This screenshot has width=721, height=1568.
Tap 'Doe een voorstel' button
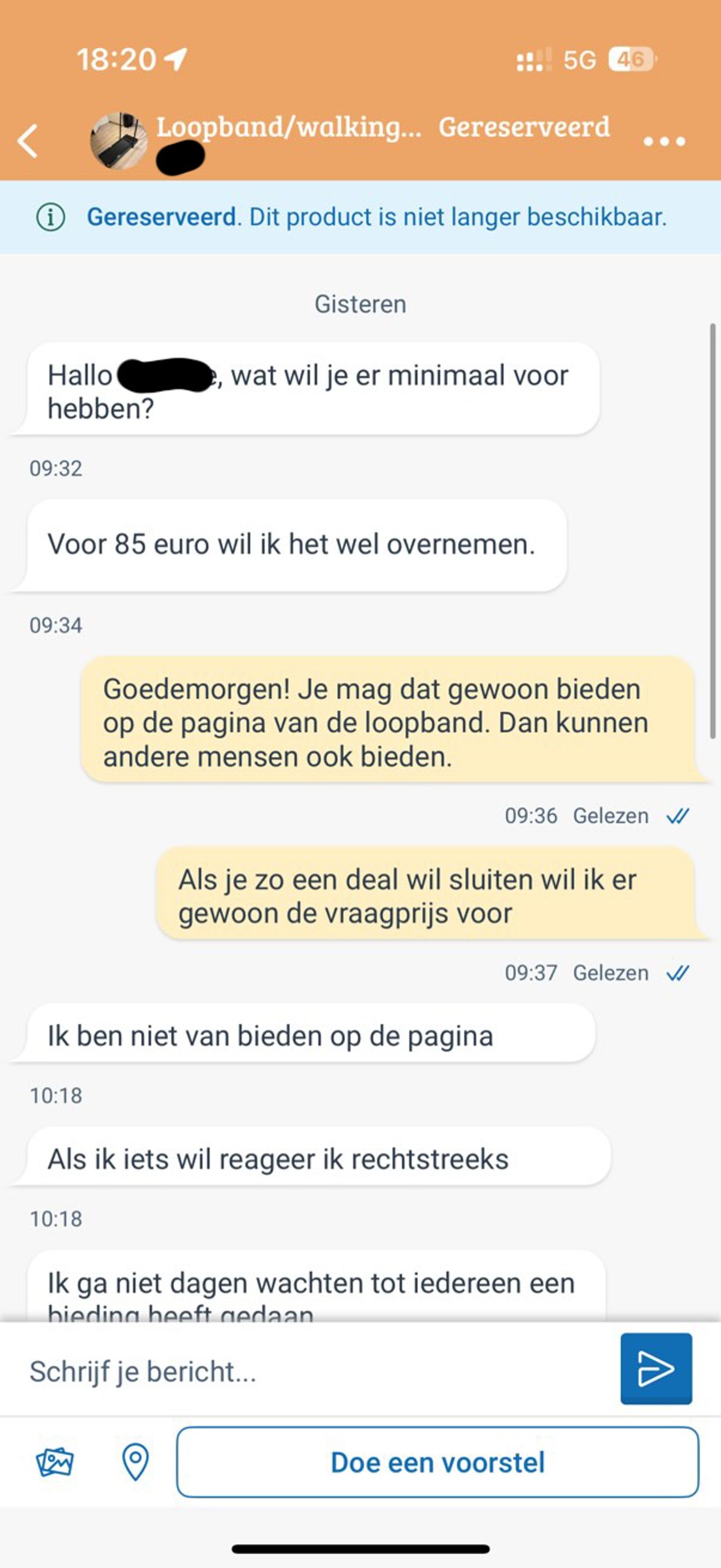pos(437,1462)
